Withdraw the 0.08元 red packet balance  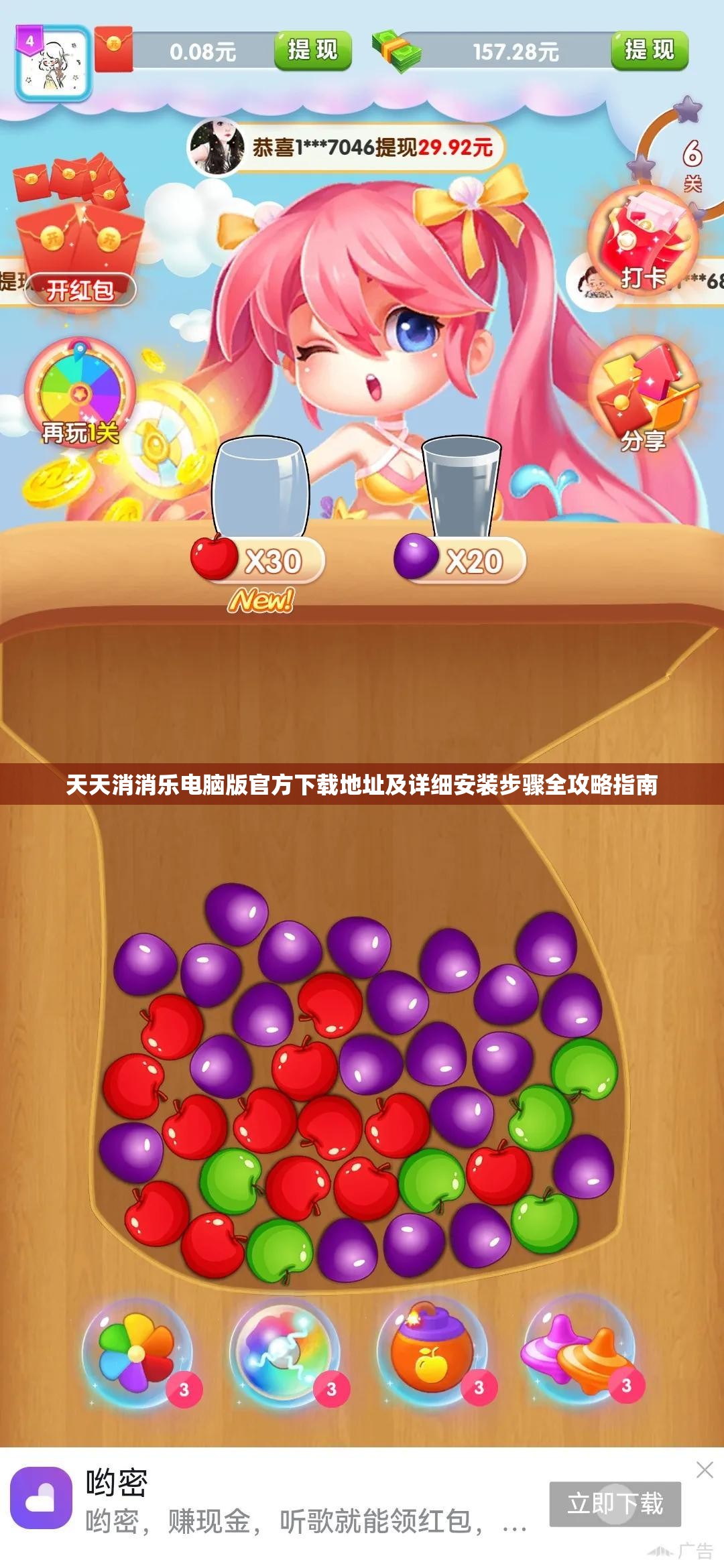(x=312, y=50)
